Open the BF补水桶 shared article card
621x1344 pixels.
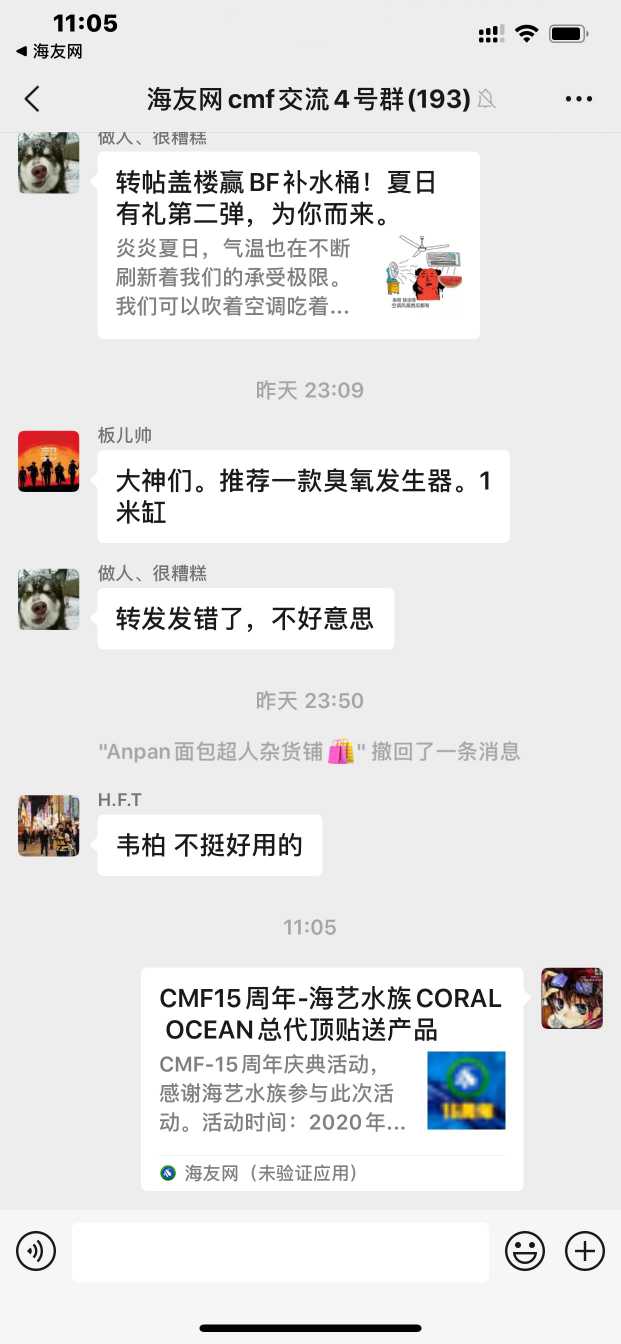pyautogui.click(x=288, y=245)
